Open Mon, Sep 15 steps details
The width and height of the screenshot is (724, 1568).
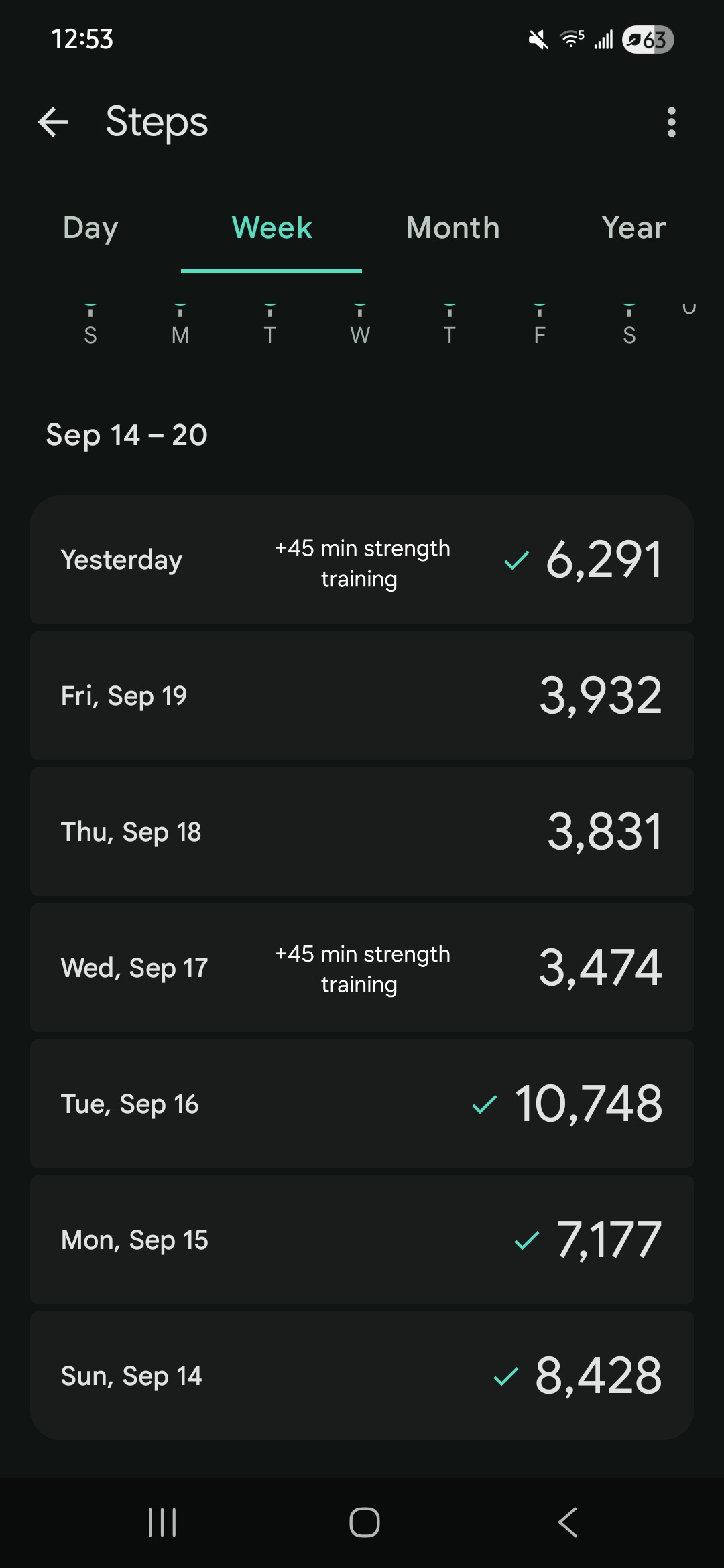click(362, 1240)
